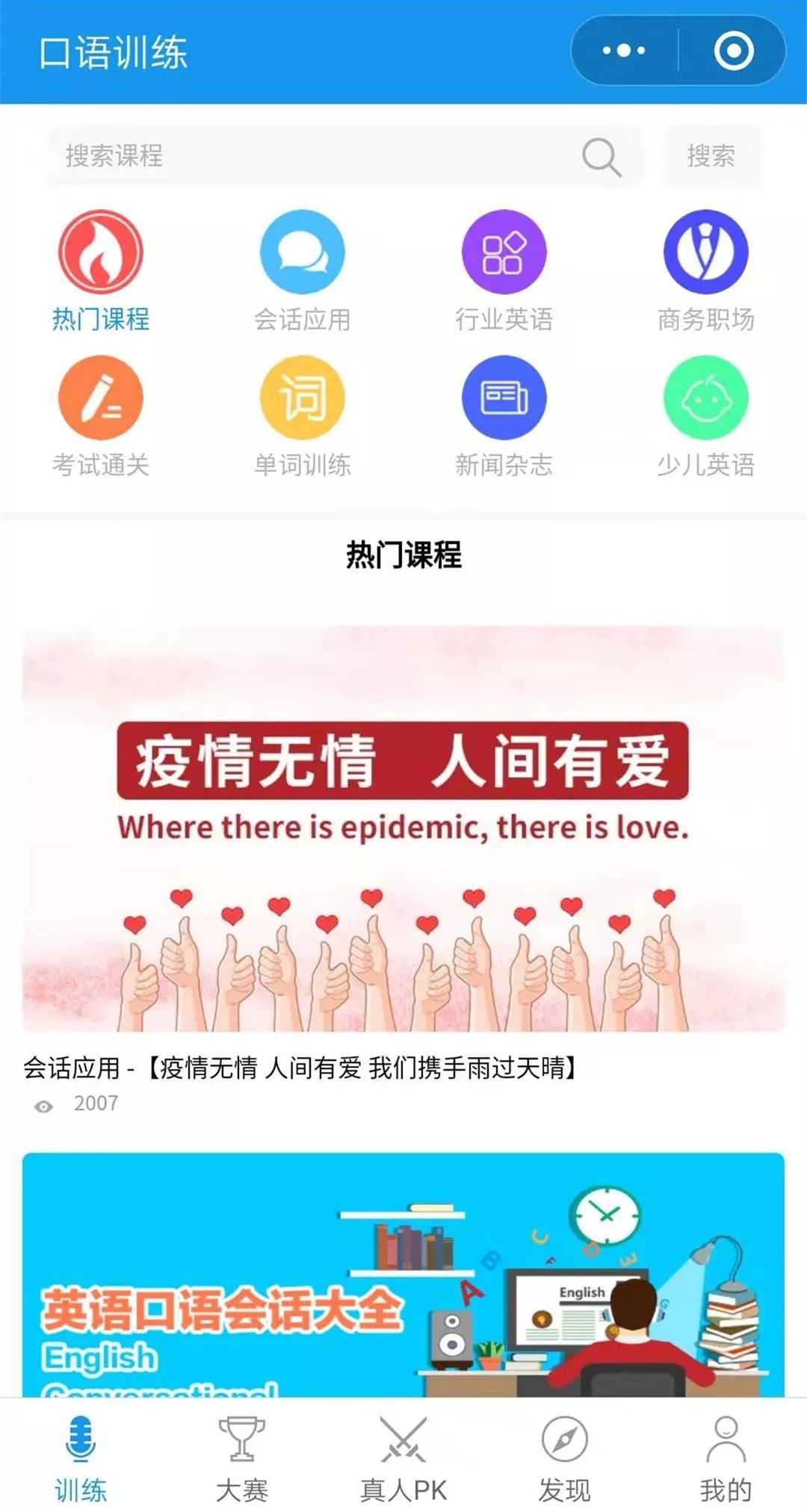Open the 新闻杂志 category

504,416
